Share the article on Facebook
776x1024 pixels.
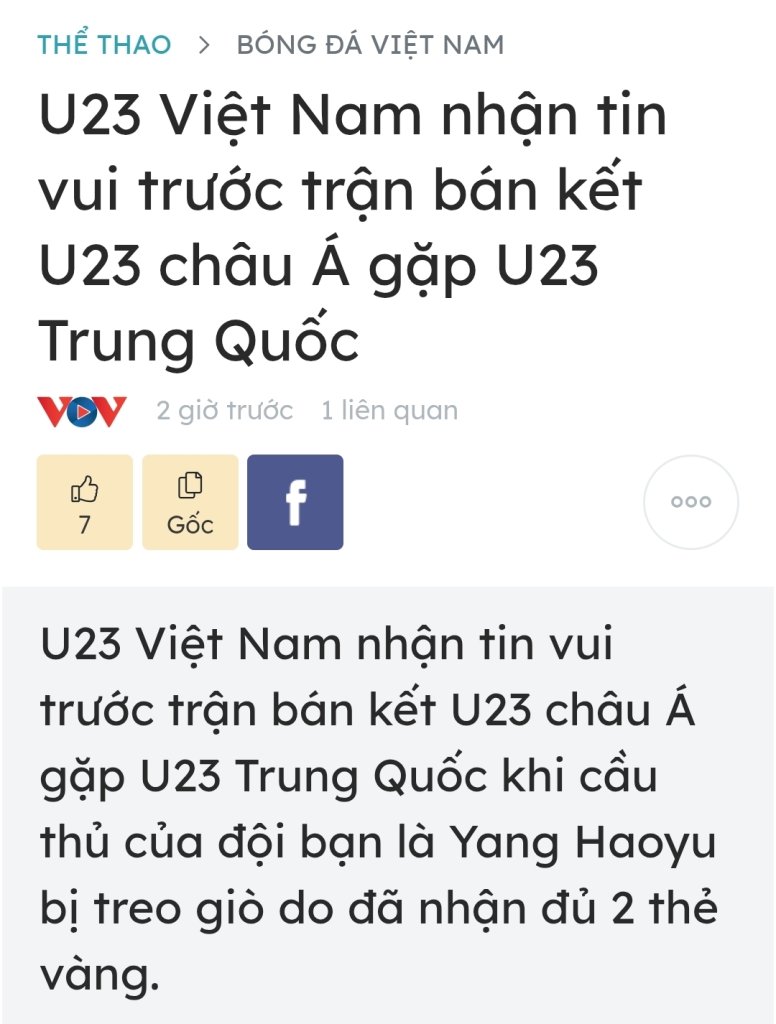(x=295, y=502)
